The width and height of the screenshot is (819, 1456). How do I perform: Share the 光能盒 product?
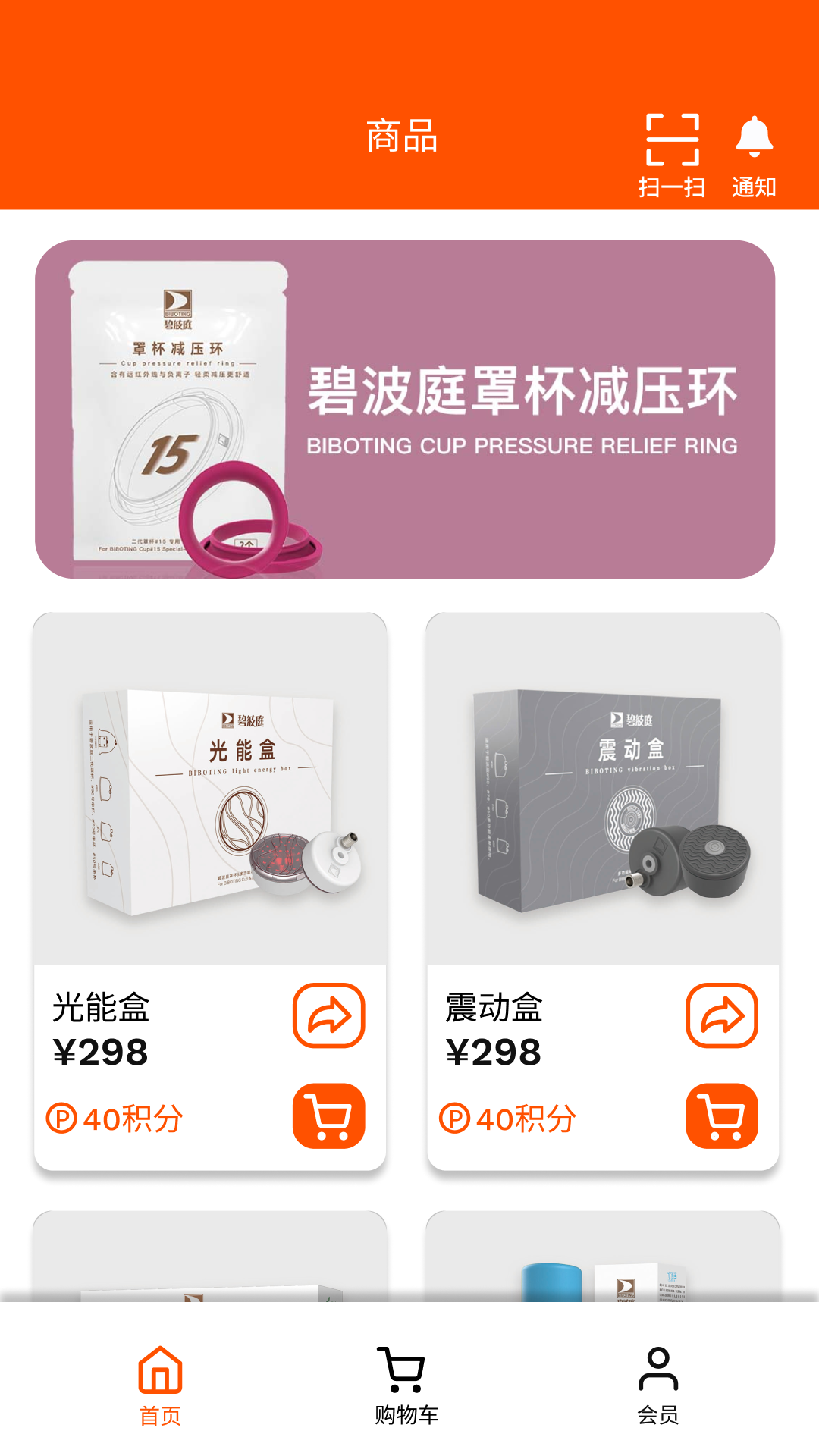(x=328, y=1015)
